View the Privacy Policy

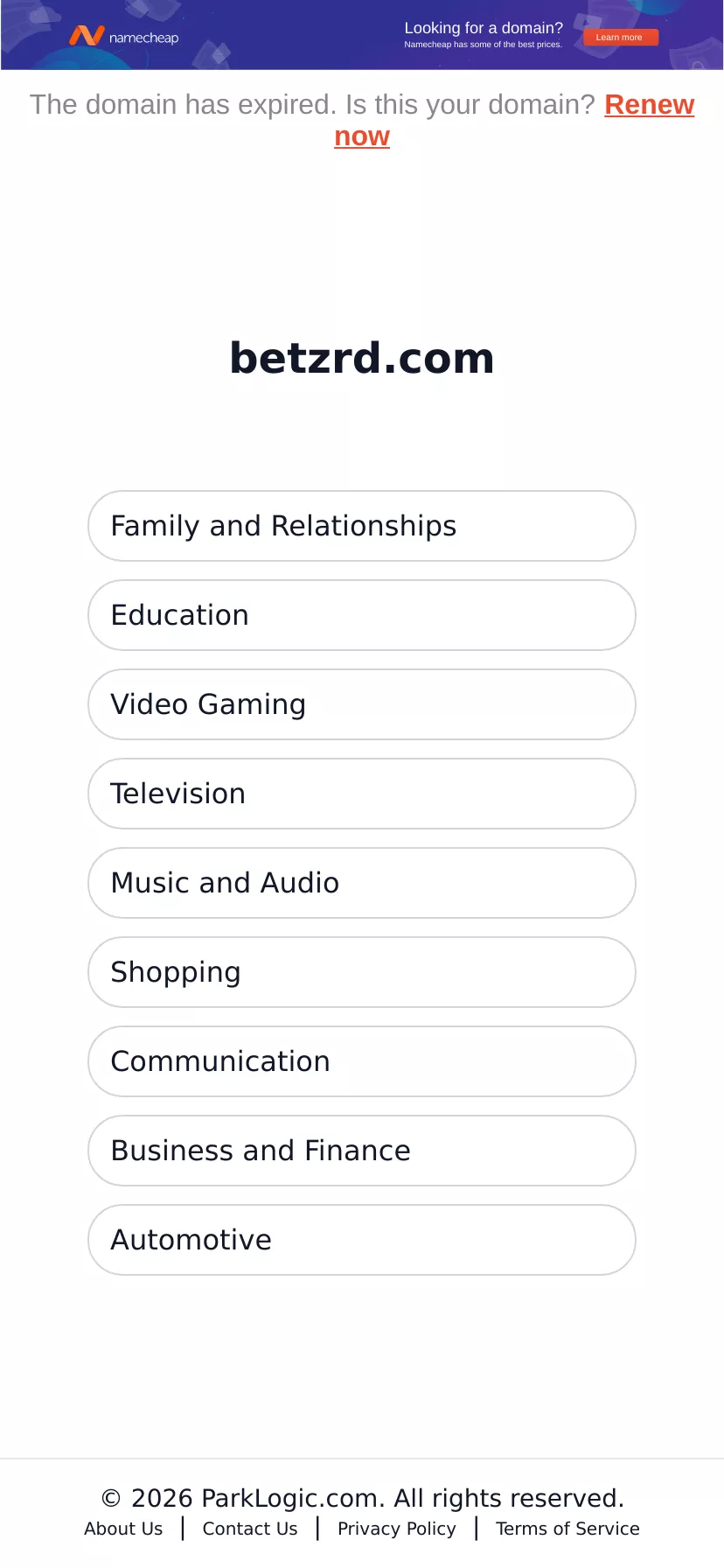point(397,1529)
